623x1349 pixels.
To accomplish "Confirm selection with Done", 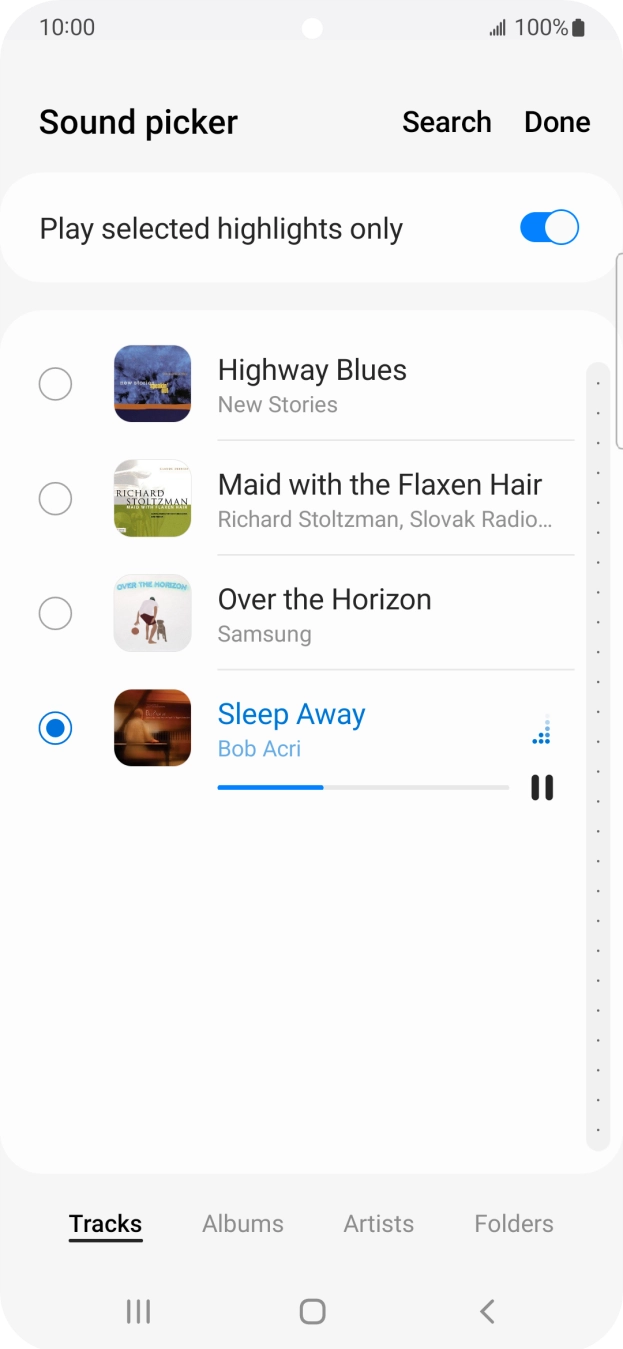I will [557, 122].
